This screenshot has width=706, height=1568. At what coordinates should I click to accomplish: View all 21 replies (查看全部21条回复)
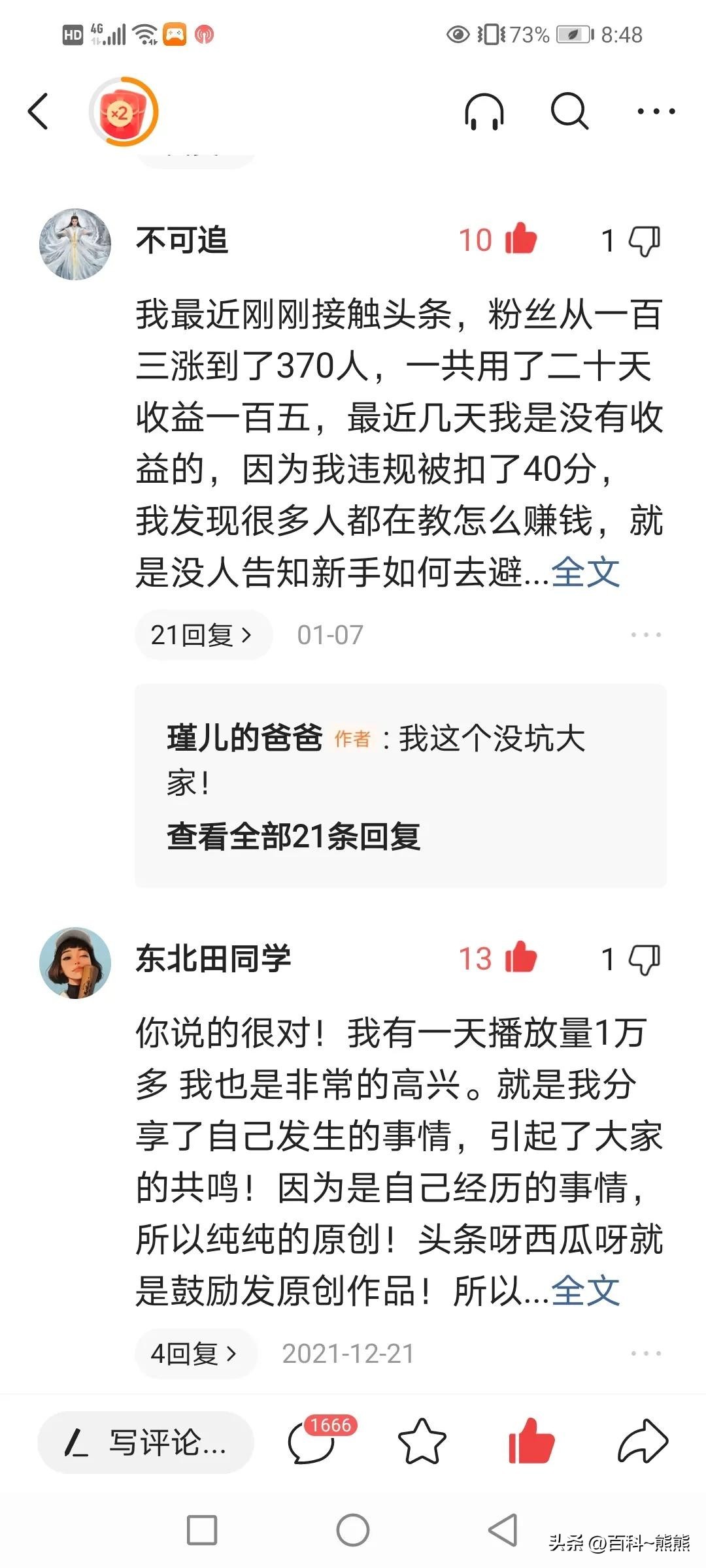click(294, 836)
